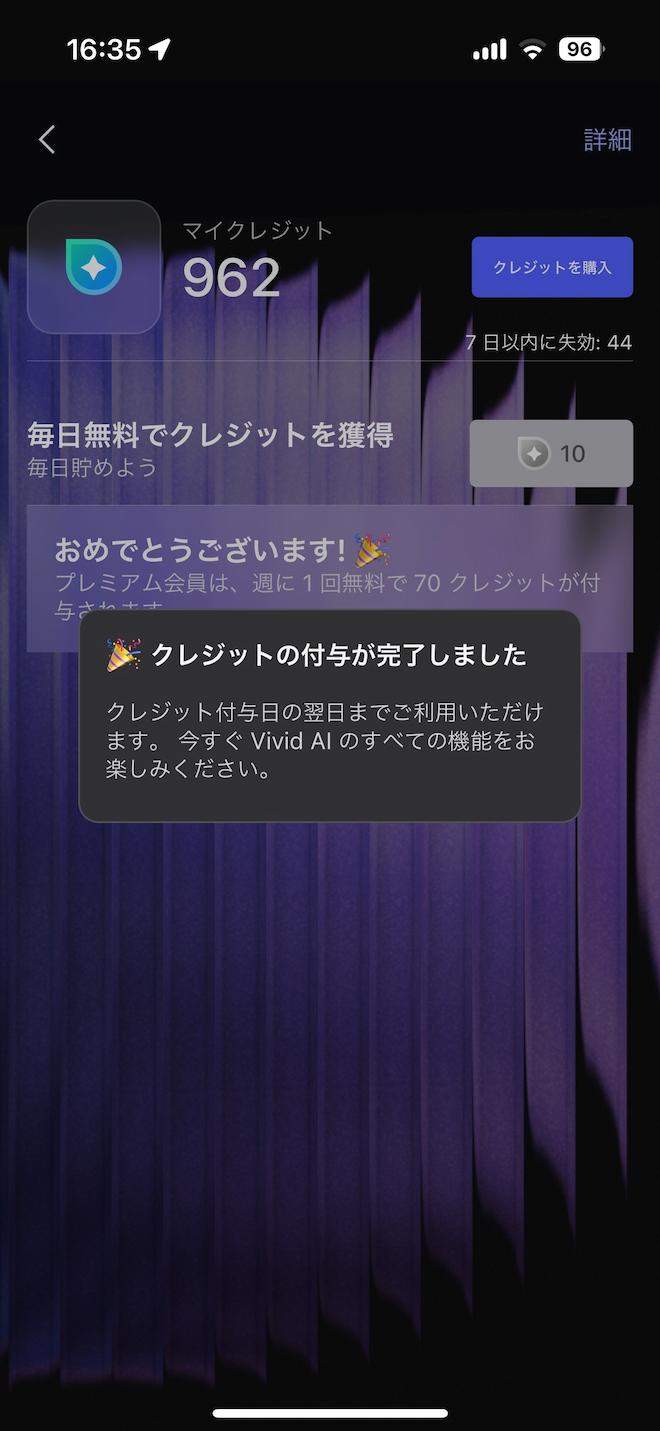Tap the クレジットを購入 button

click(552, 267)
